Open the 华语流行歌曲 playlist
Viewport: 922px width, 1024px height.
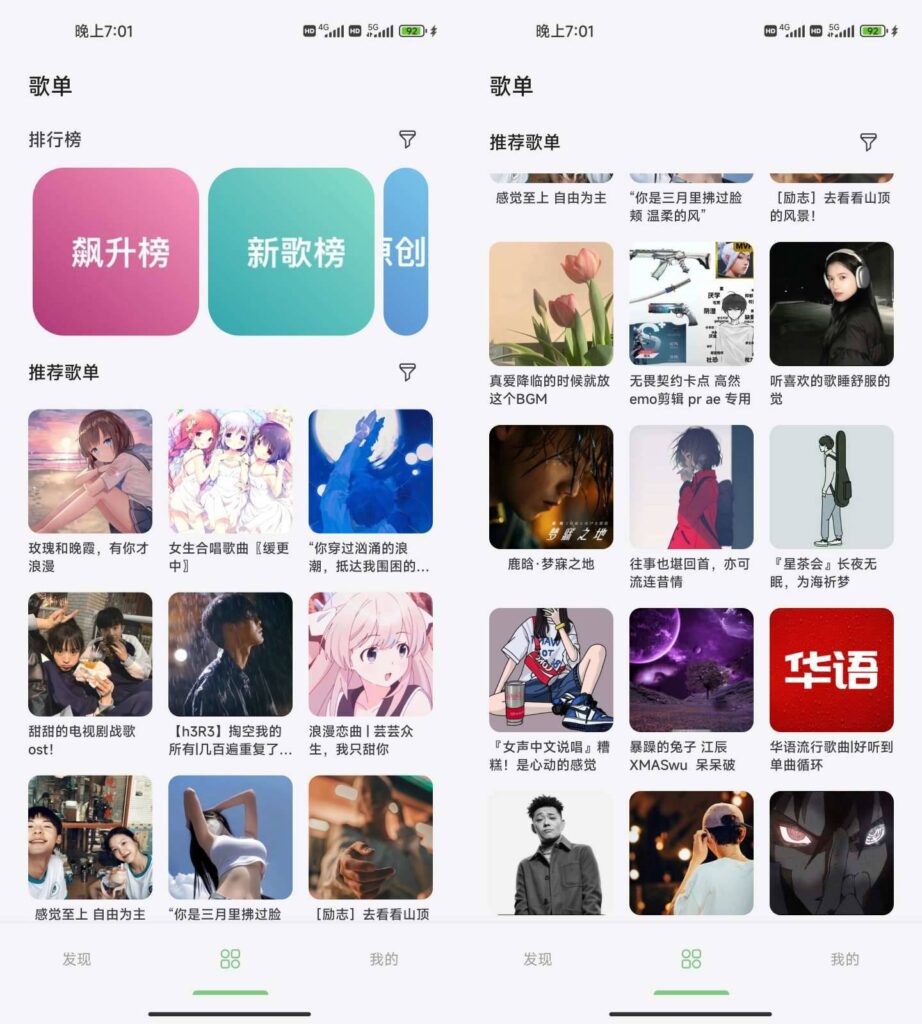click(x=831, y=670)
